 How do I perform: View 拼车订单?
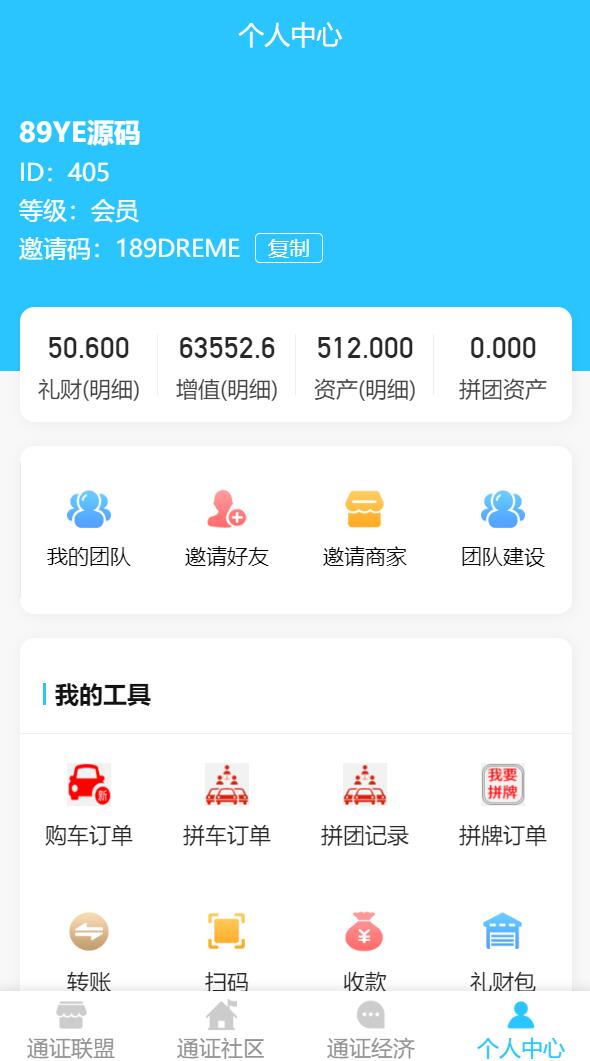coord(227,805)
